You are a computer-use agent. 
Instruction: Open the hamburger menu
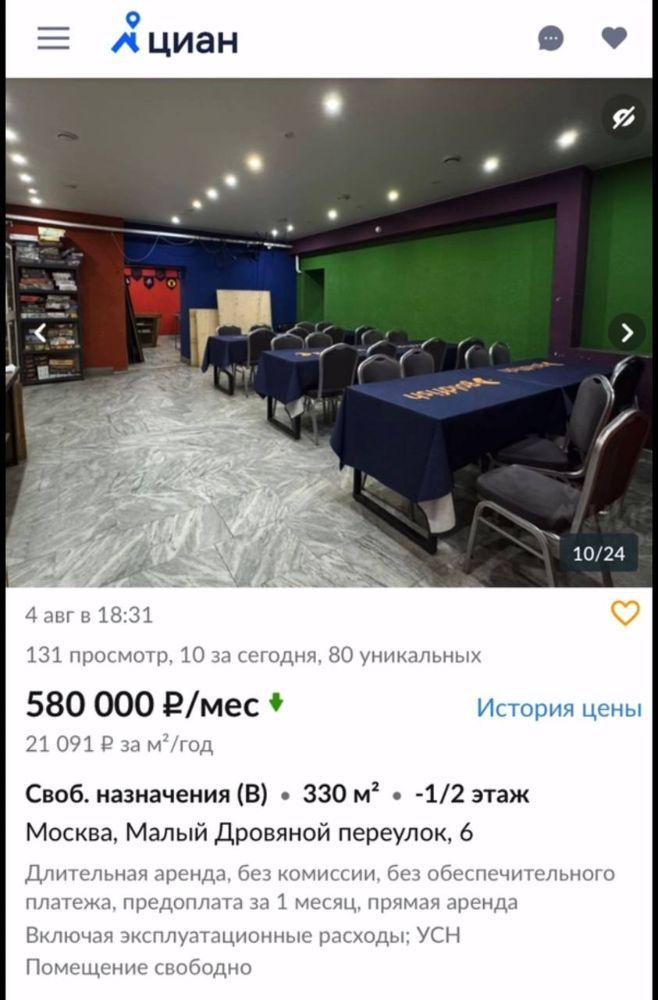click(x=53, y=38)
